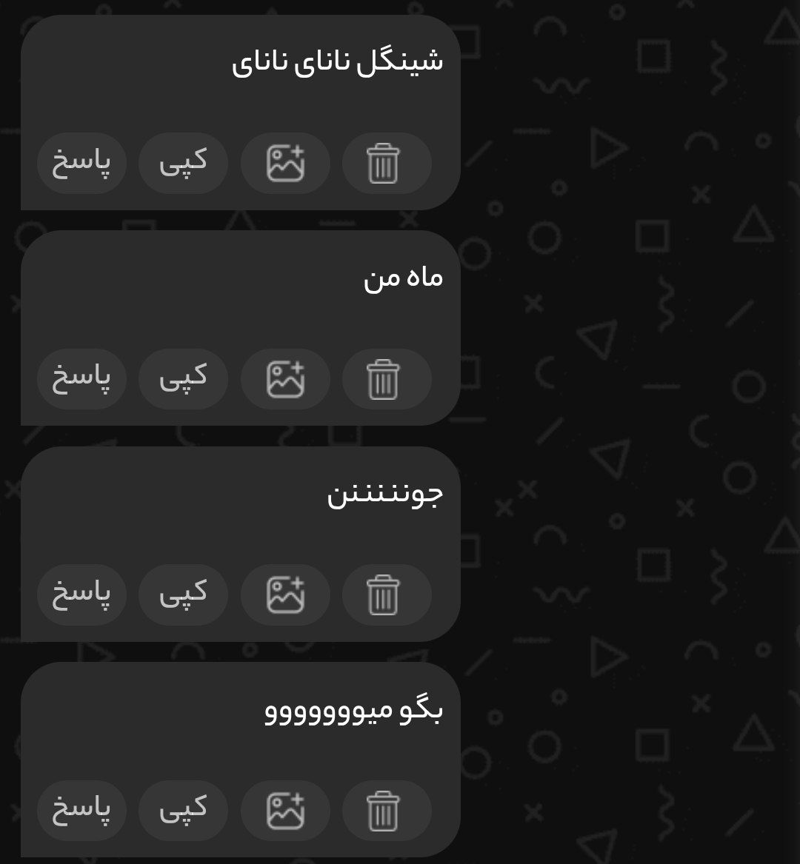Copy the بگو میوووووو message
Screen dimensions: 800x864
click(x=183, y=810)
